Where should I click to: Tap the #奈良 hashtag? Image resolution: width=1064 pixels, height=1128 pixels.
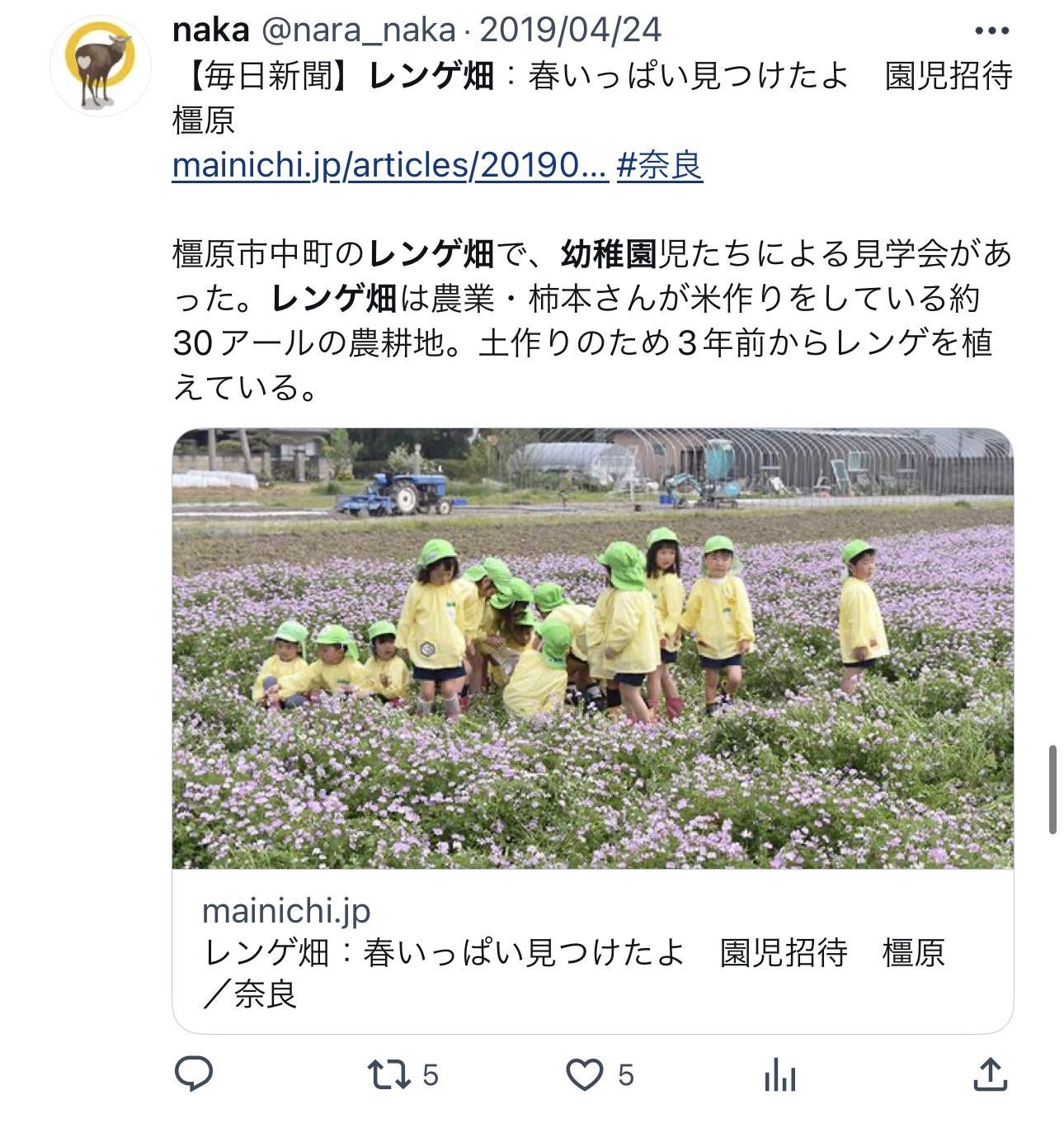(x=659, y=166)
